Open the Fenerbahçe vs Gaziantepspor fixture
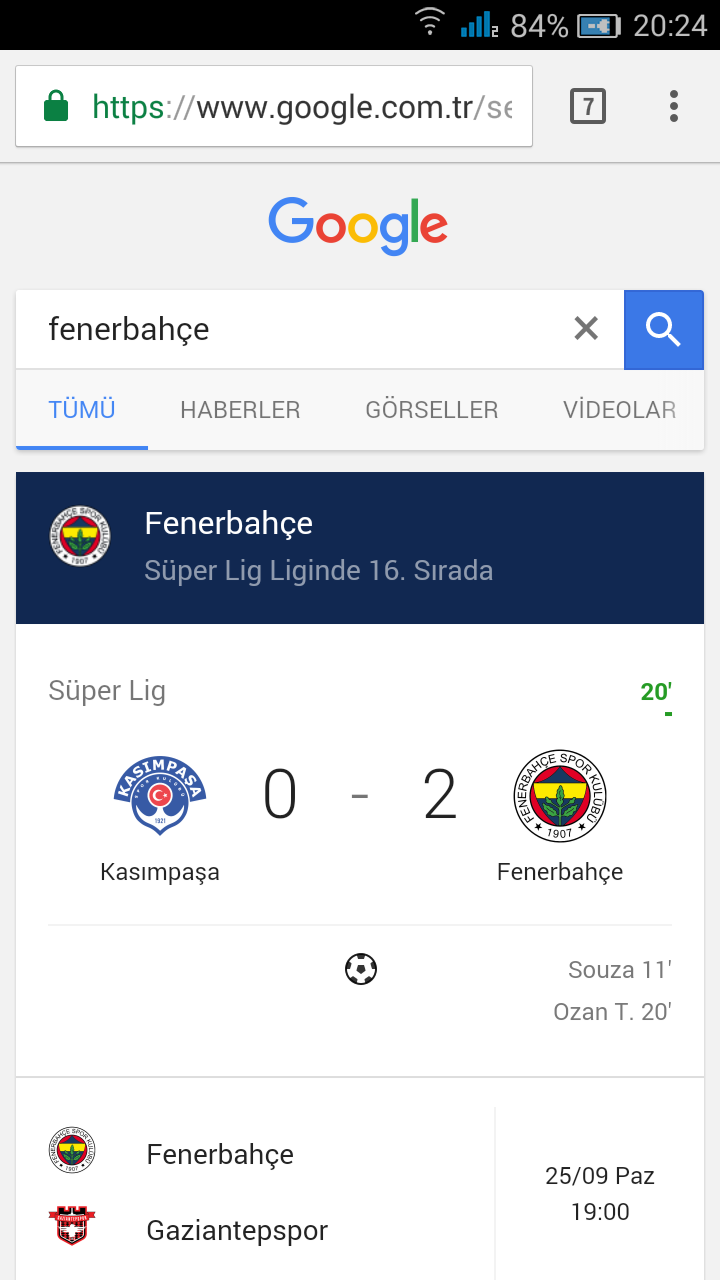The width and height of the screenshot is (720, 1280). [360, 1180]
